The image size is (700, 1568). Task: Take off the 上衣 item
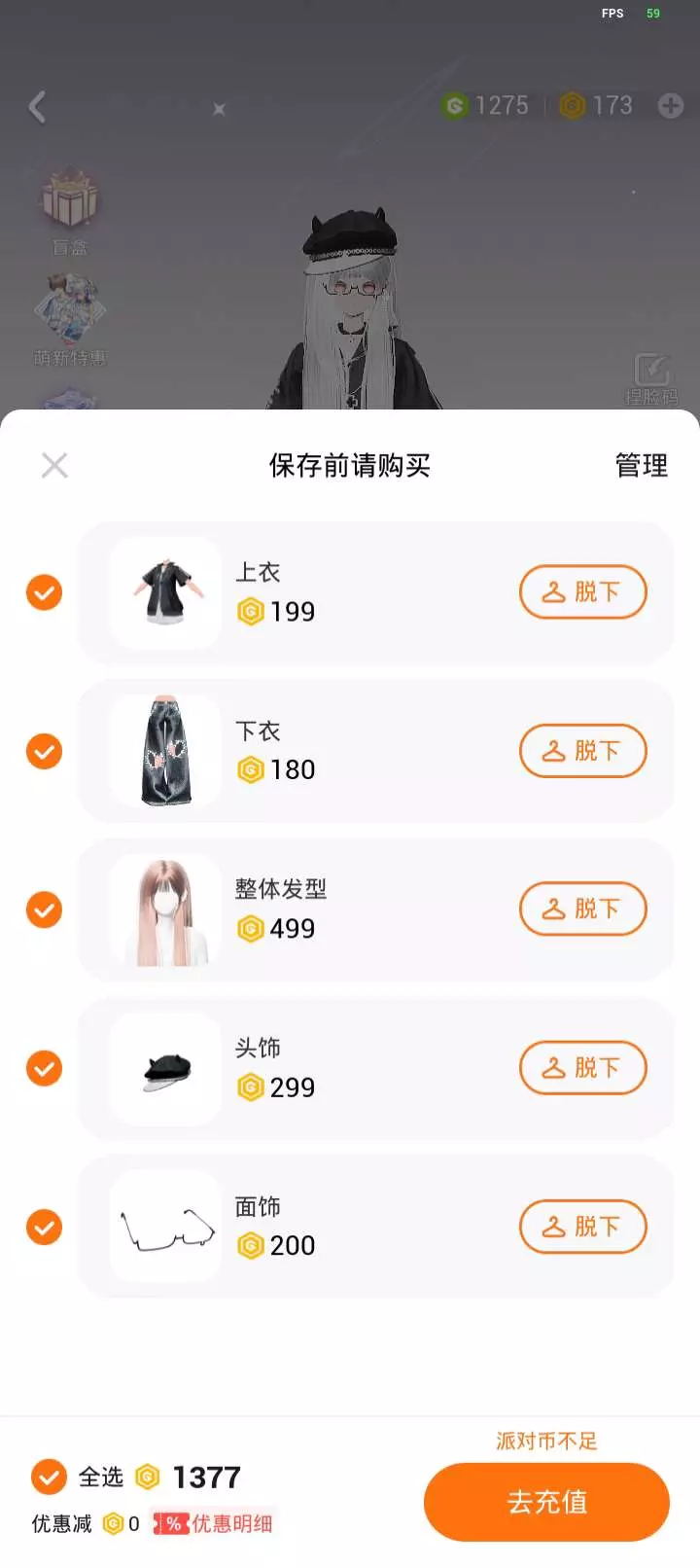pos(582,591)
